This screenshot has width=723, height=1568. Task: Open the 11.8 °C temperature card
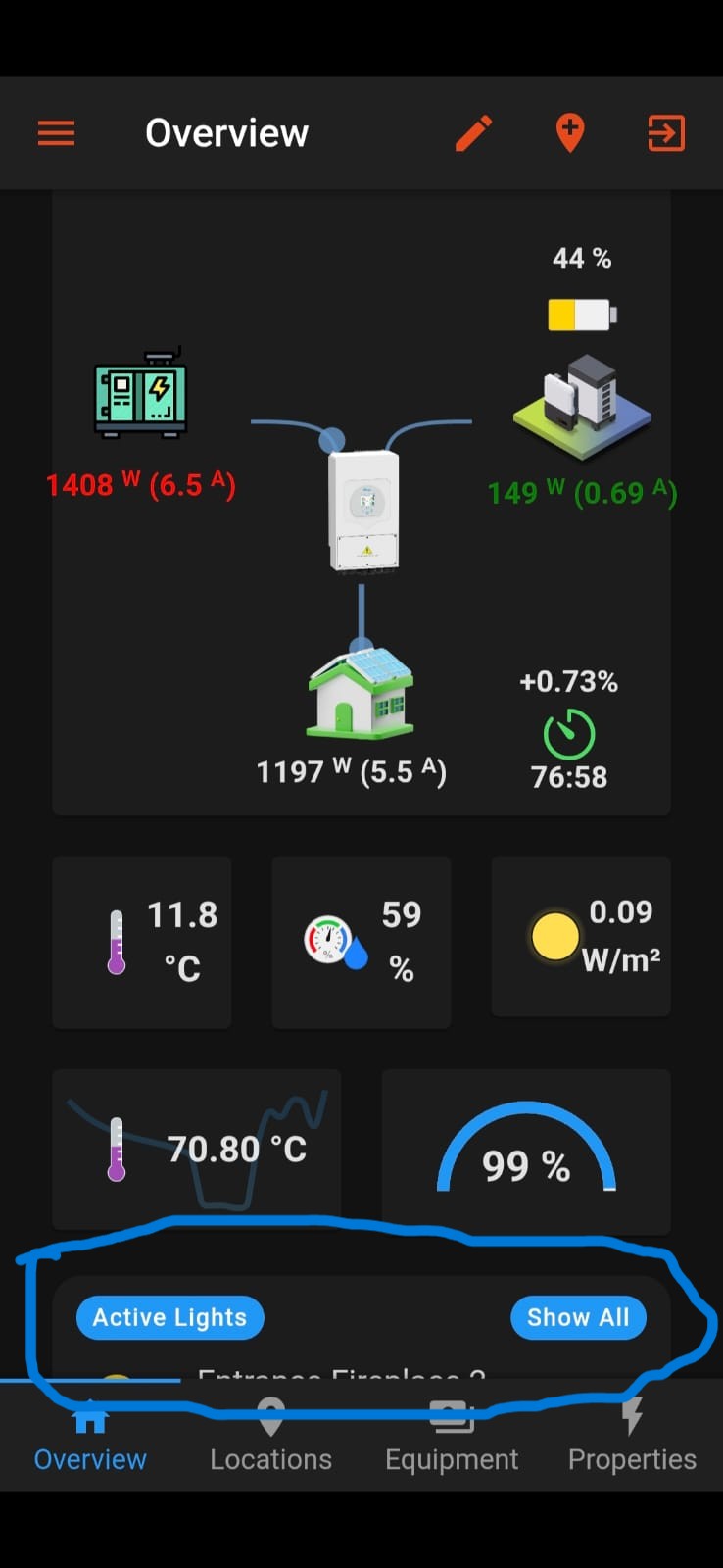tap(142, 942)
